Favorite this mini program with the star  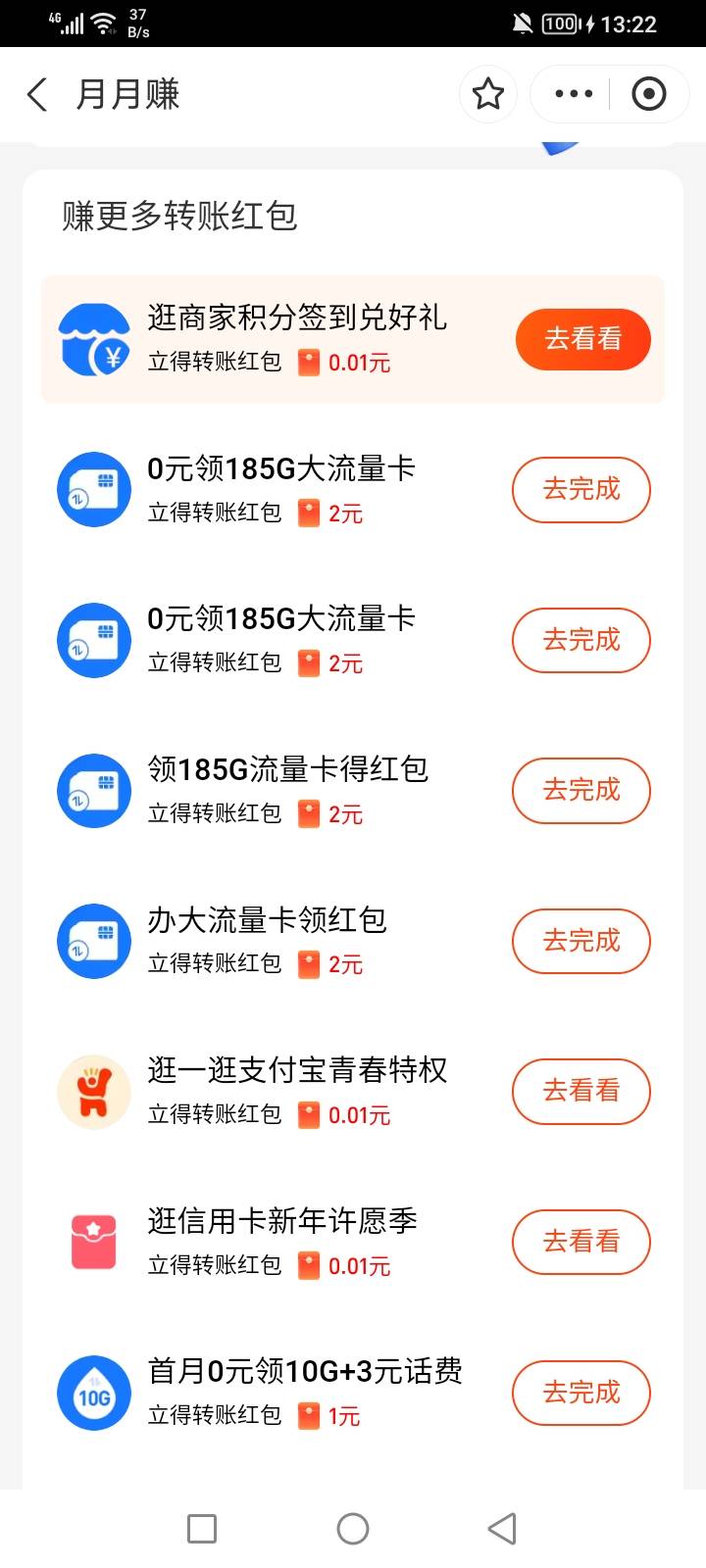click(488, 95)
